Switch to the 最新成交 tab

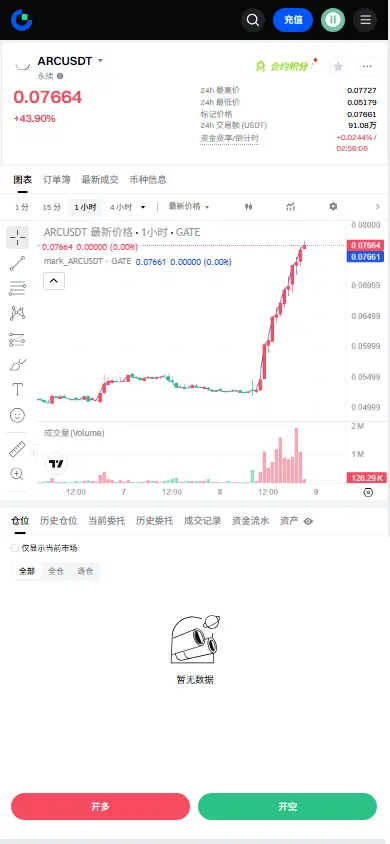click(100, 180)
